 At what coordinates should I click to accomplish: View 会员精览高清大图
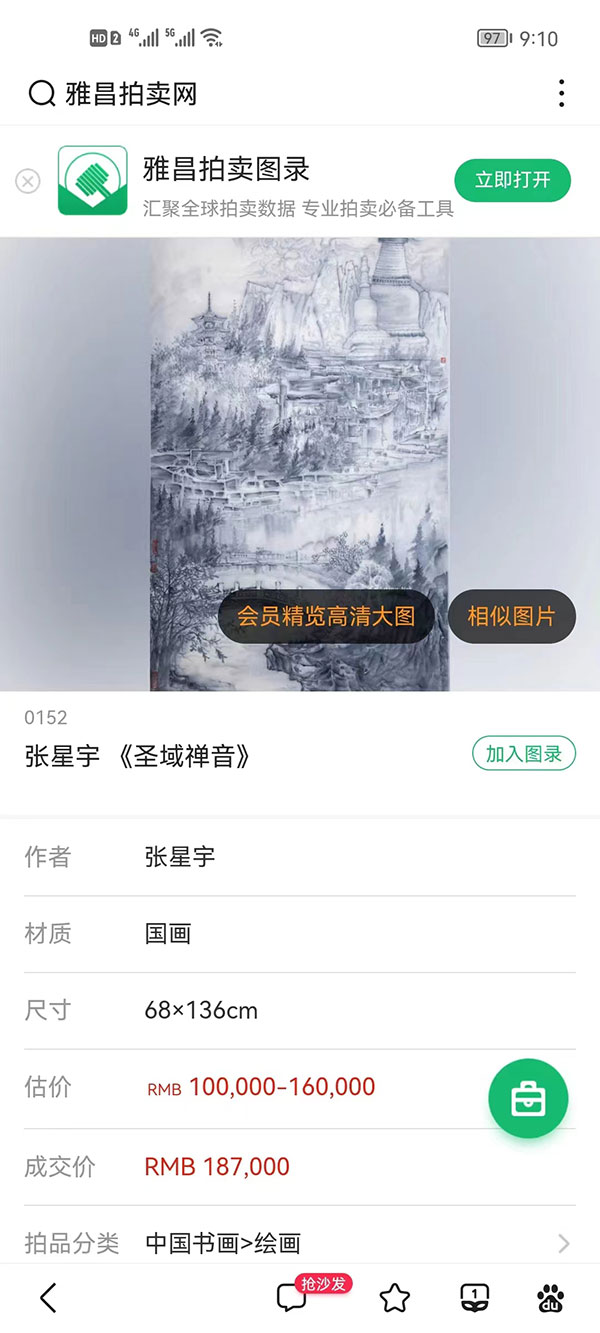[325, 616]
